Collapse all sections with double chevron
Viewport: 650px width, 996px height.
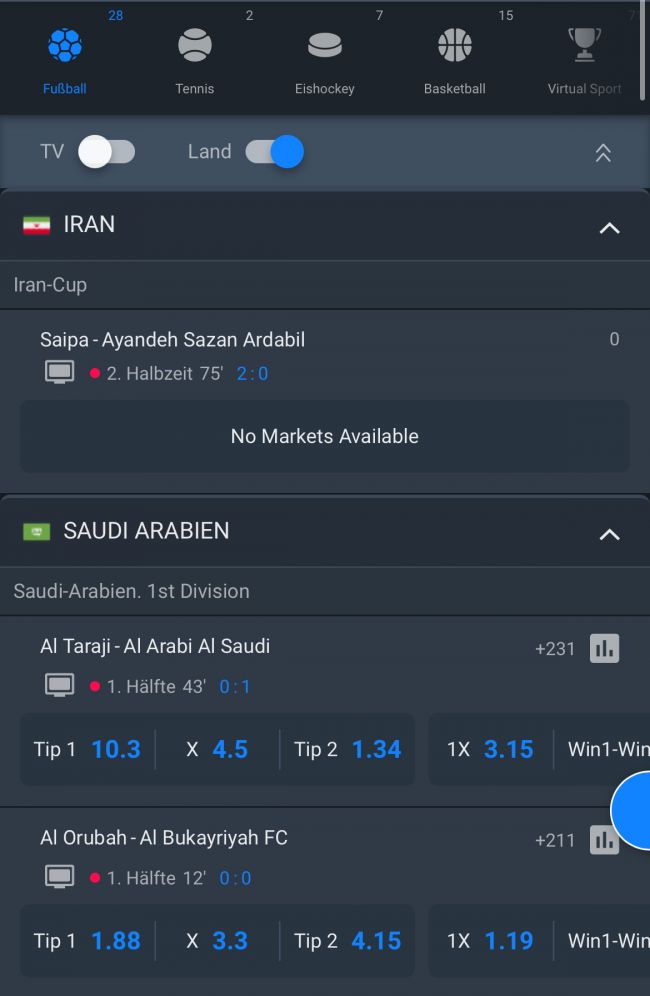click(603, 152)
